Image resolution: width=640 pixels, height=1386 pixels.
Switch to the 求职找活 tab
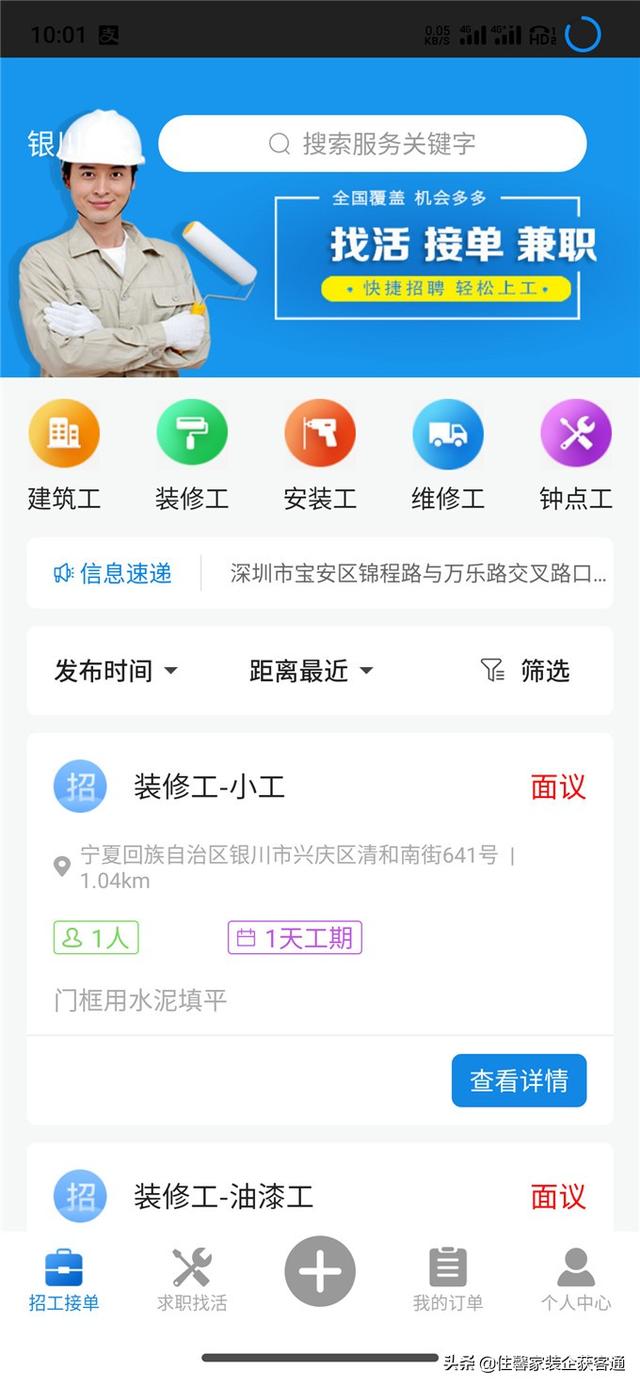click(x=192, y=1280)
